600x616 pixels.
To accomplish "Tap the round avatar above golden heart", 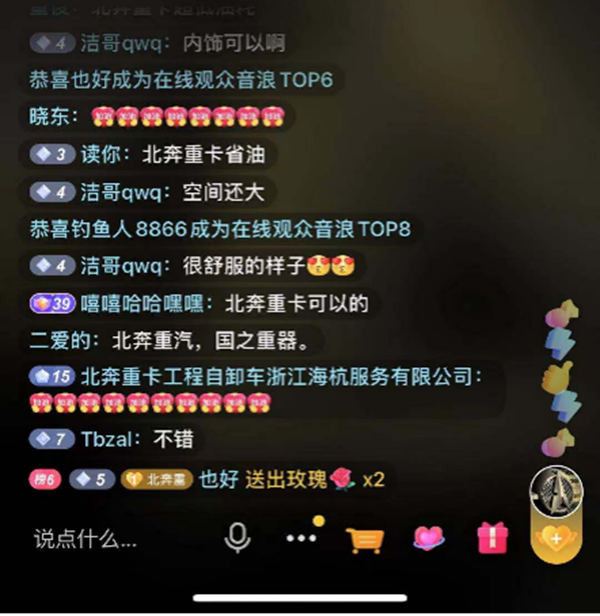I will (x=555, y=490).
